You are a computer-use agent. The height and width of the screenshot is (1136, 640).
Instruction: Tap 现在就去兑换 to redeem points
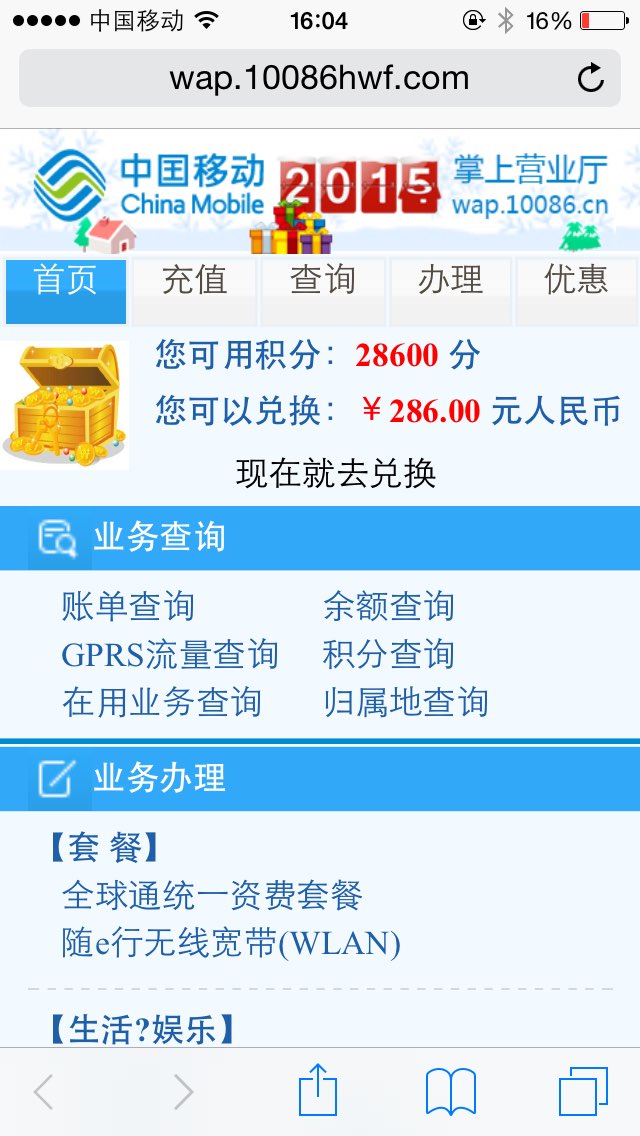(x=336, y=474)
